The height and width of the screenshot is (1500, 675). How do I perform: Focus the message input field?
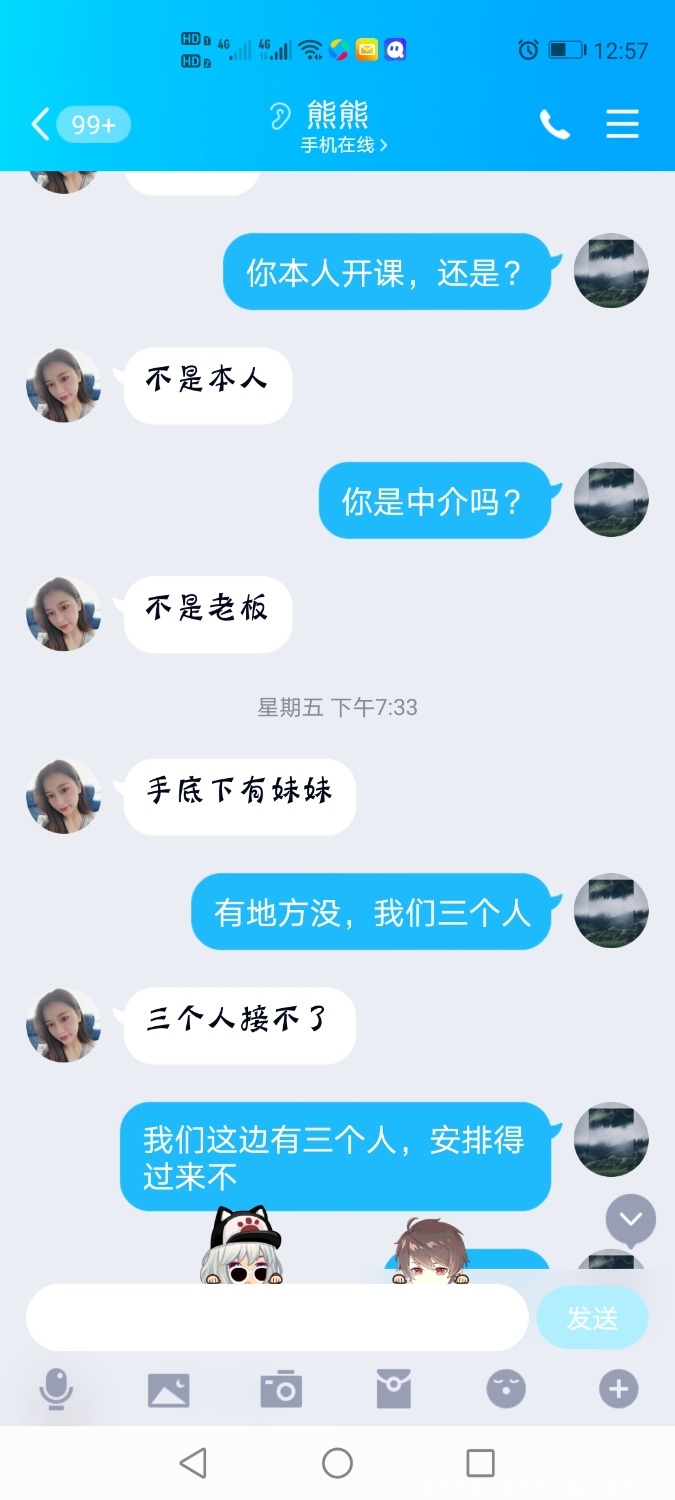click(x=277, y=1318)
